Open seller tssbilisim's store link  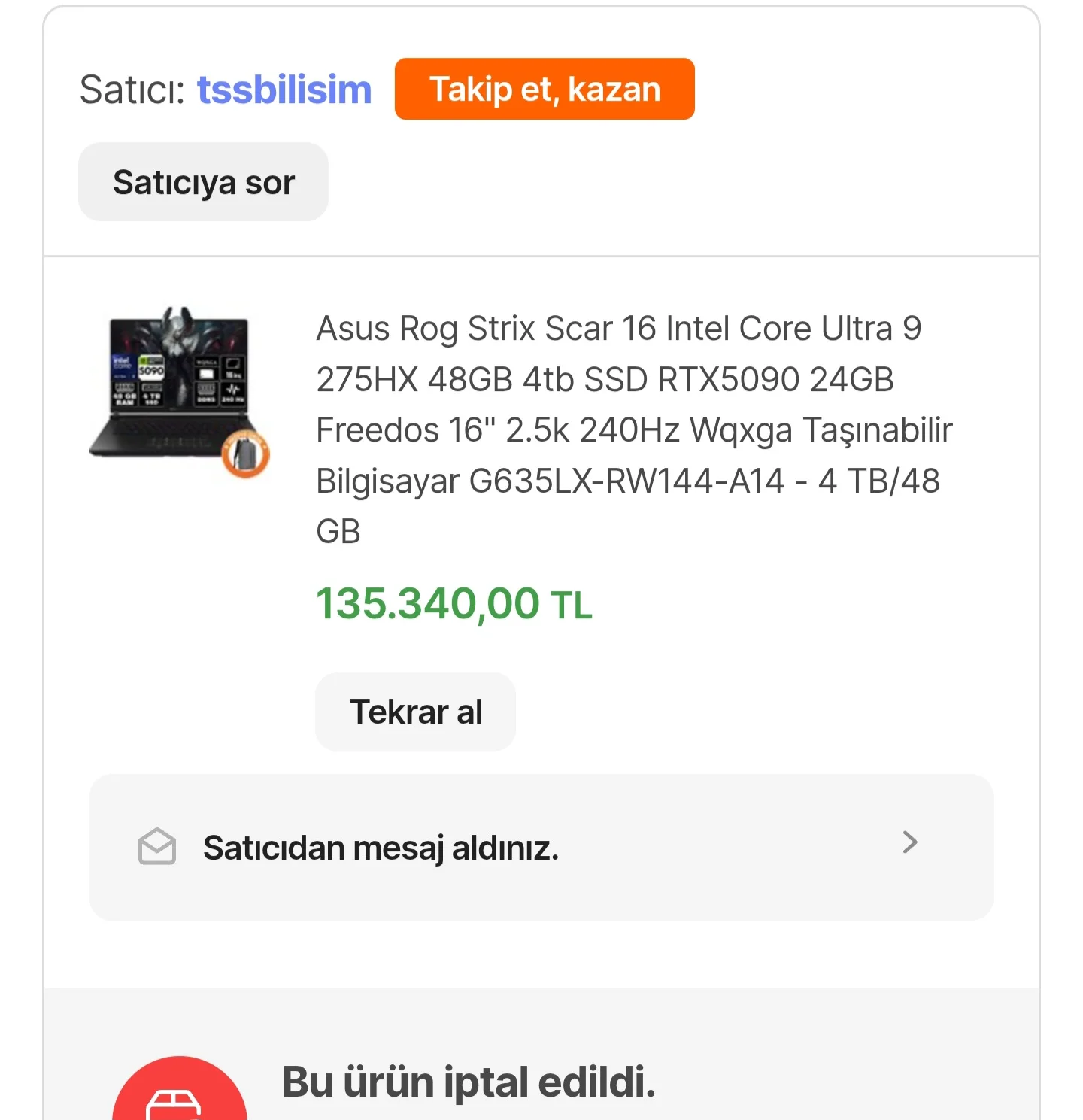(284, 90)
